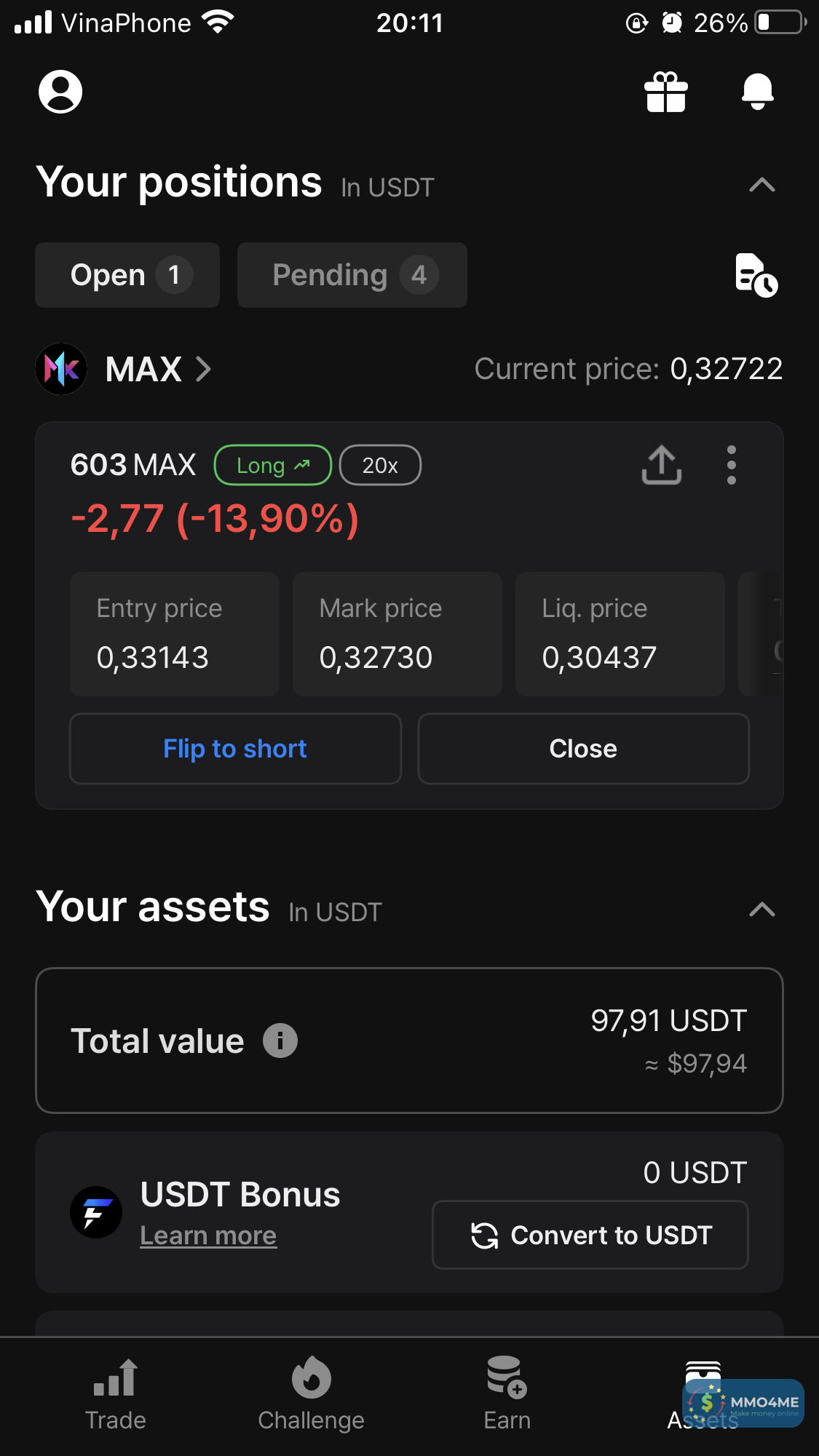Show Total value info tooltip
Screen dimensions: 819x1456
click(x=280, y=1041)
